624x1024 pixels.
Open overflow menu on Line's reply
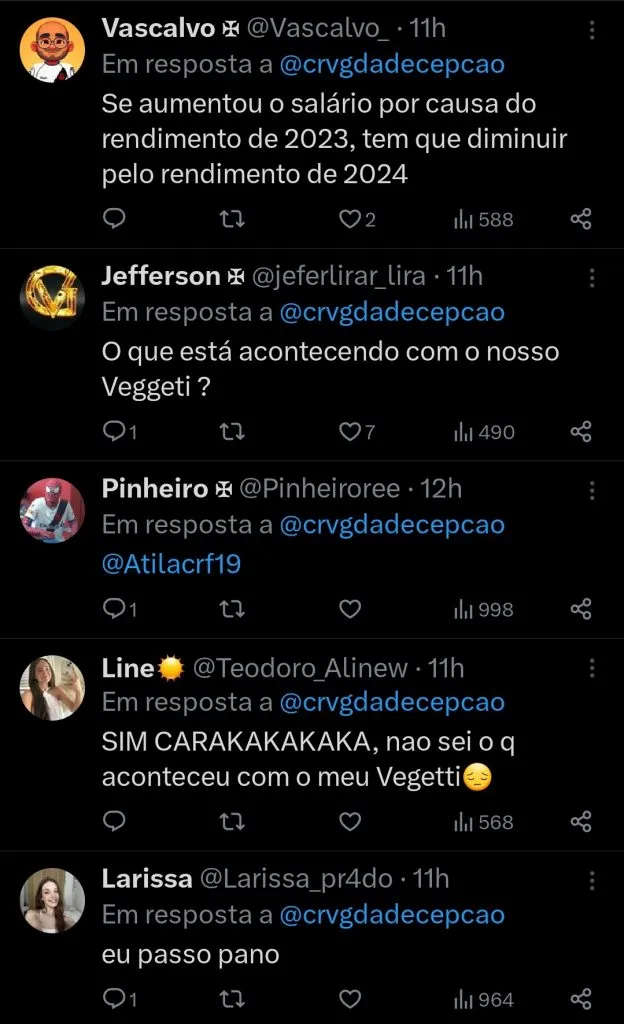592,668
